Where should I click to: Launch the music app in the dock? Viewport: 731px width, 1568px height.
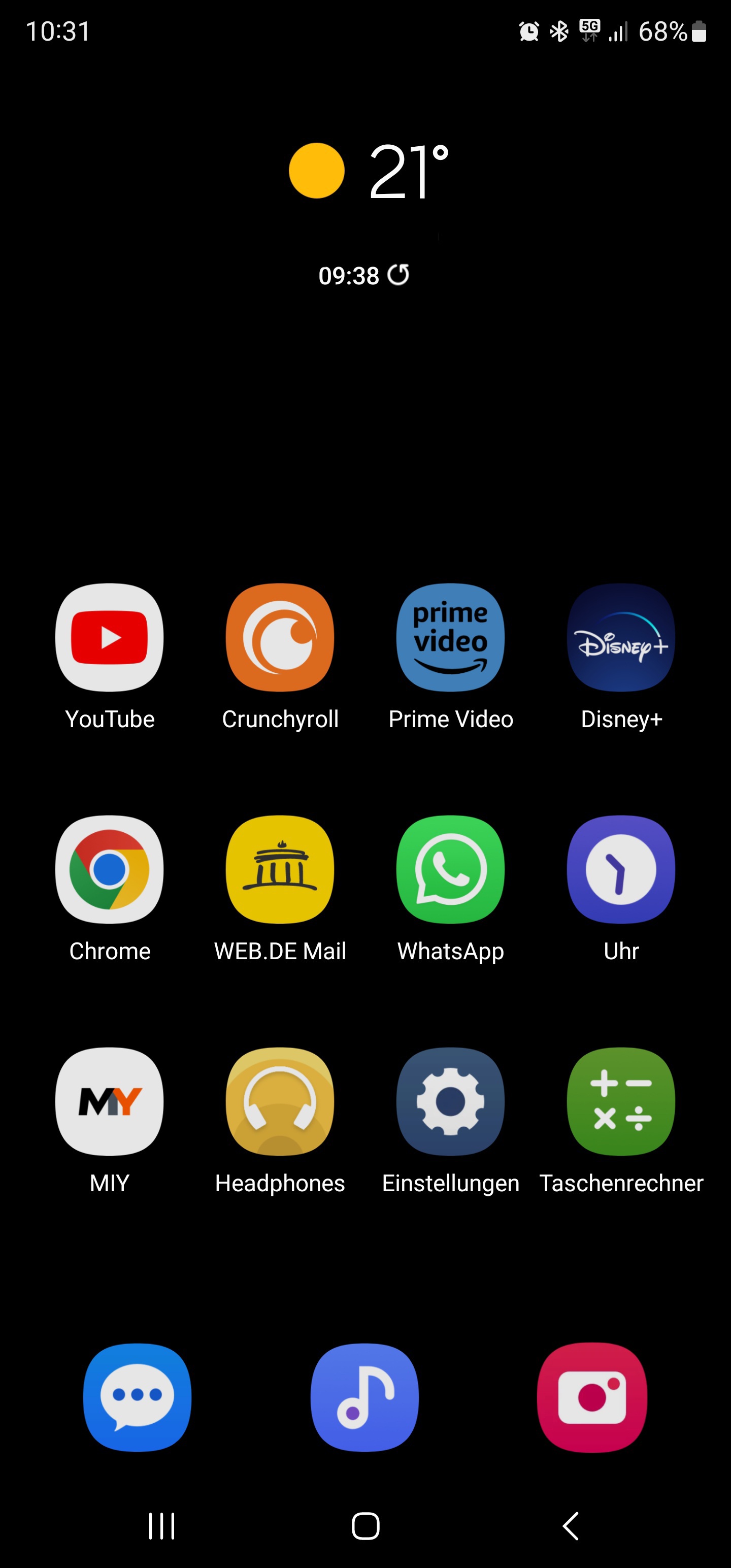point(364,1397)
